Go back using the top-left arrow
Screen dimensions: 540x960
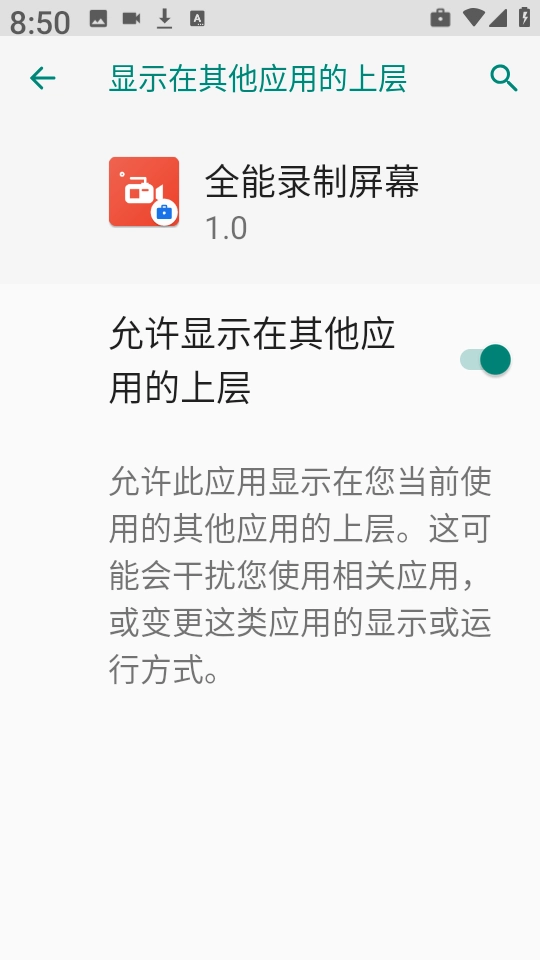pyautogui.click(x=43, y=78)
